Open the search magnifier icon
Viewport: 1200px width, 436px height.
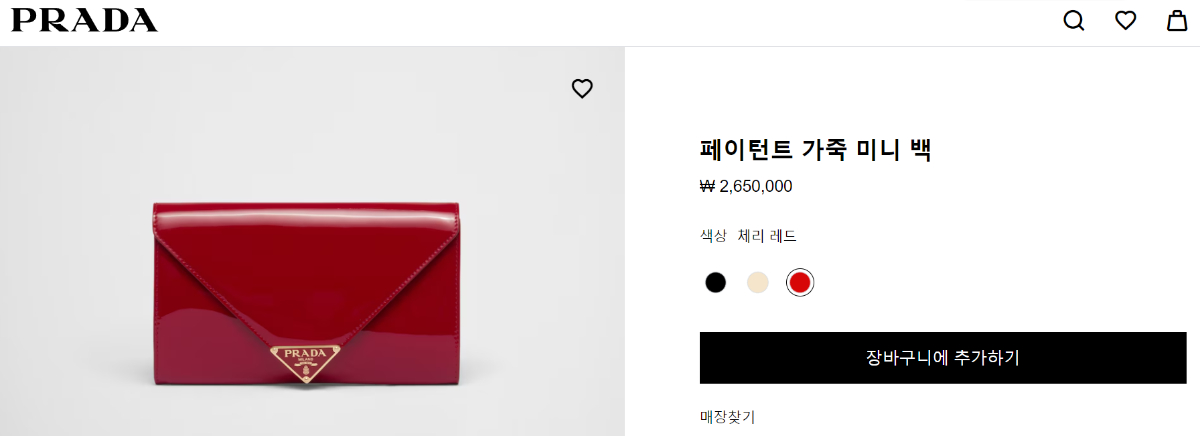tap(1073, 20)
